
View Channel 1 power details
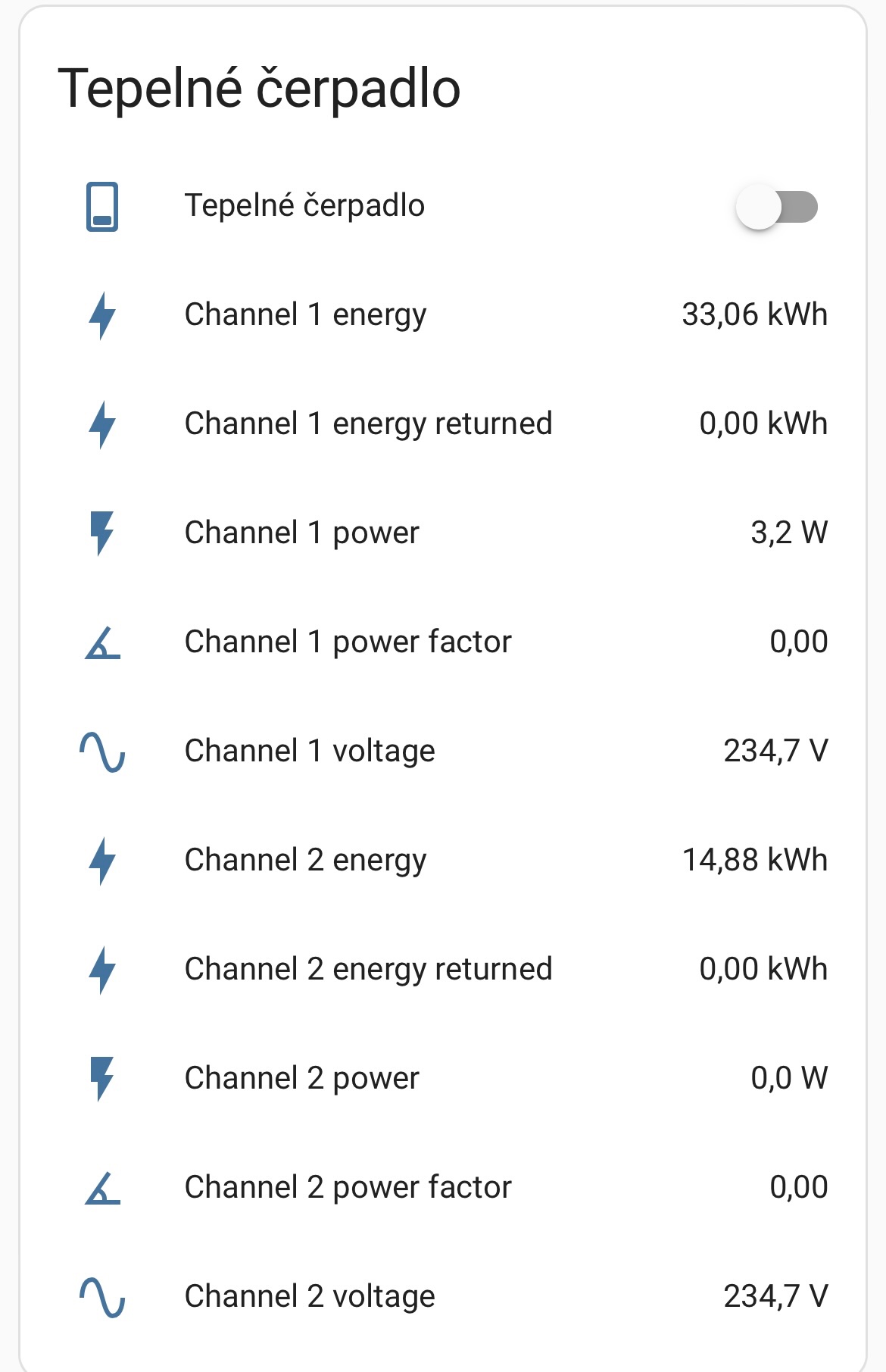tap(302, 533)
